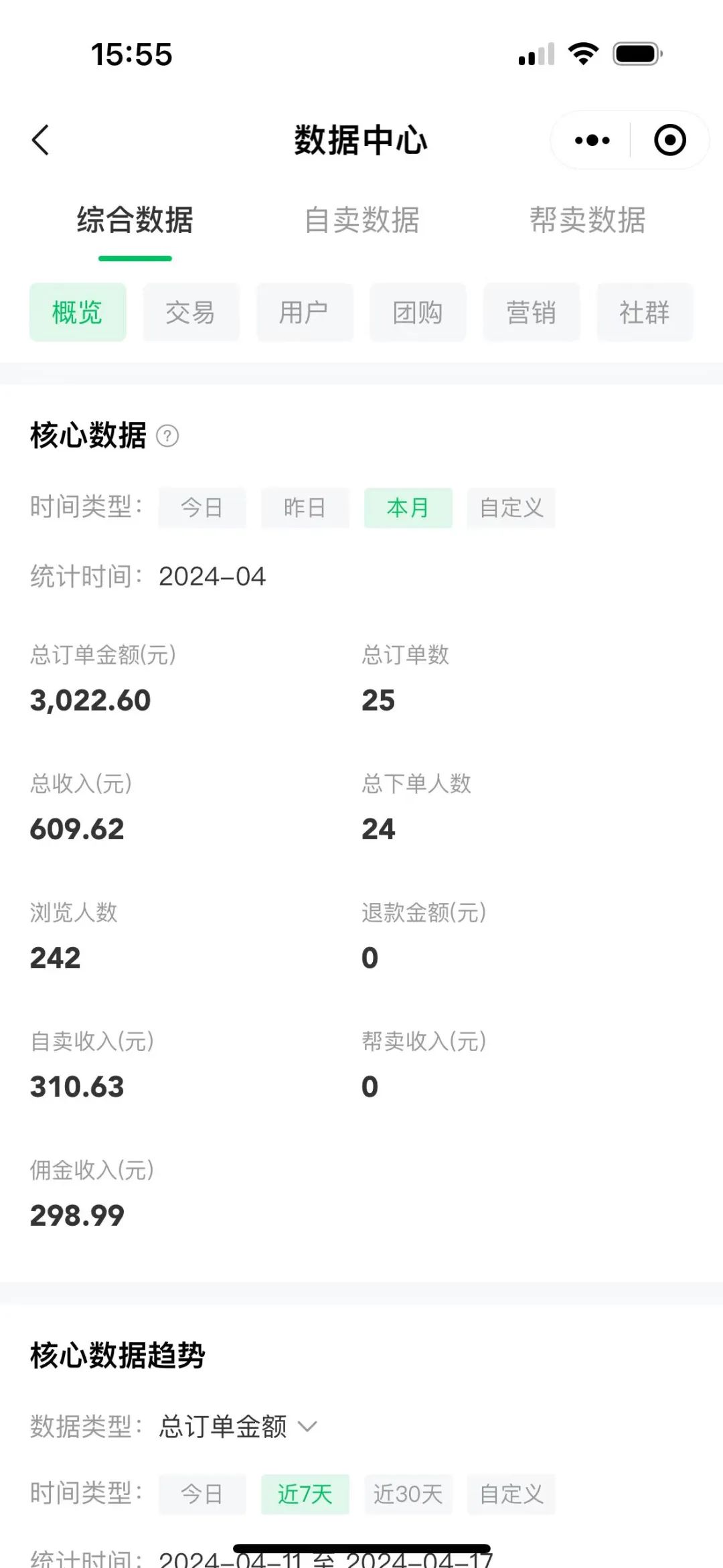Image resolution: width=723 pixels, height=1568 pixels.
Task: Go back using the top-left arrow
Action: [41, 140]
